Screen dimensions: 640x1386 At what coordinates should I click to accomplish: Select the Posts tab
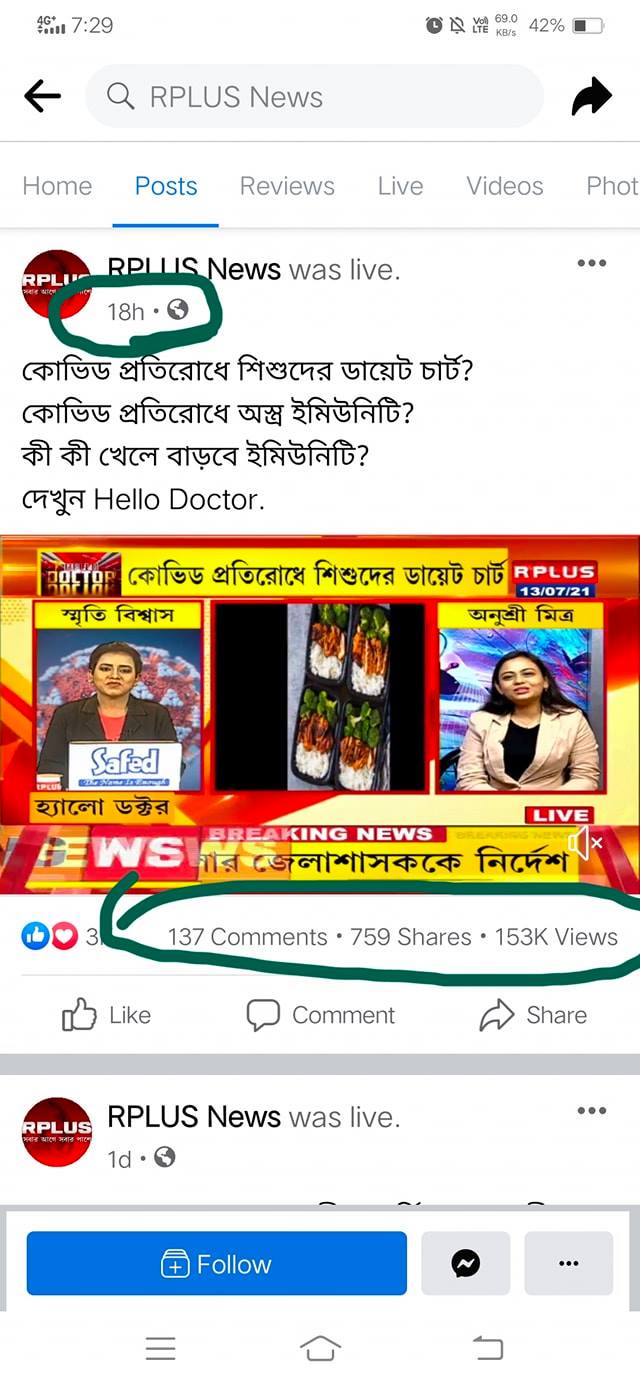(166, 186)
